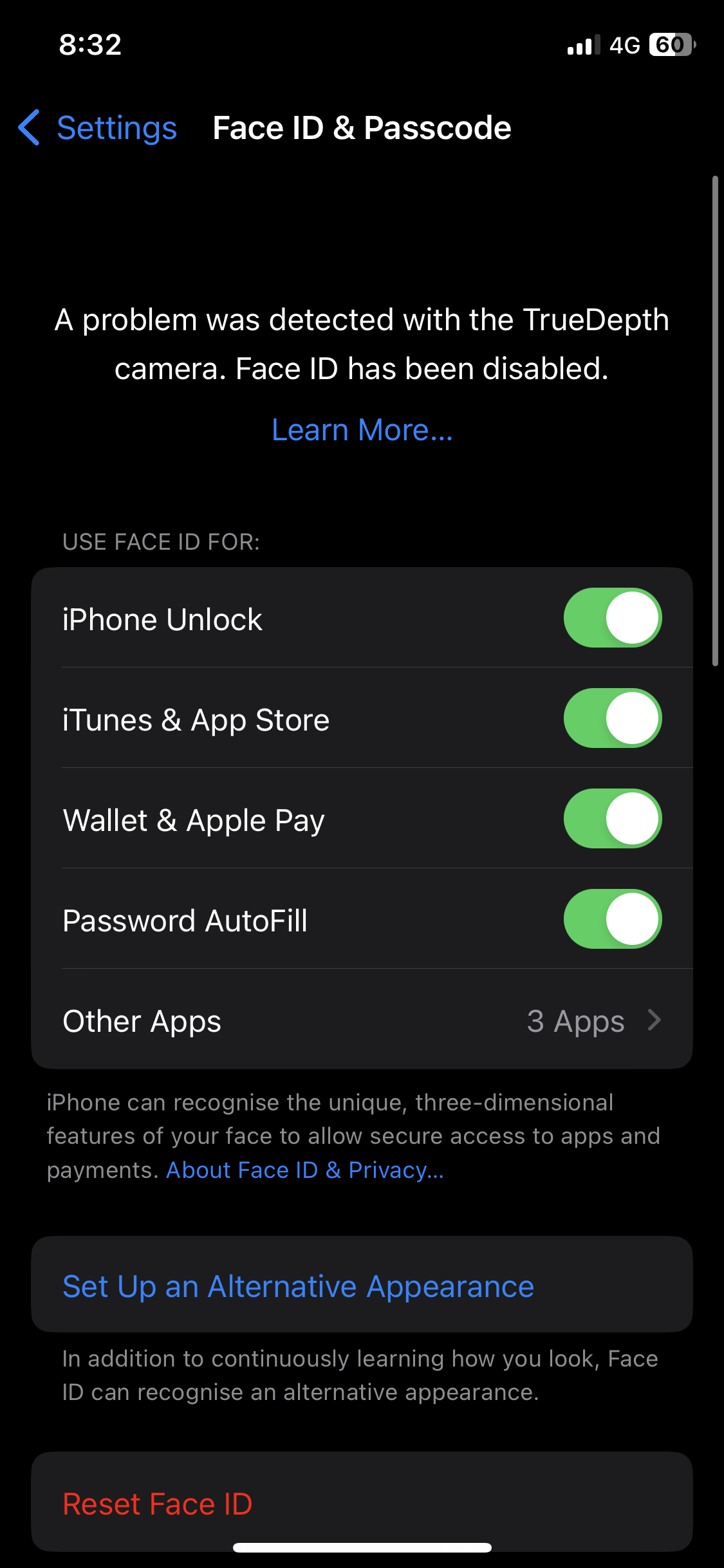Toggle Wallet & Apple Pay off
Viewport: 724px width, 1568px height.
pyautogui.click(x=612, y=819)
